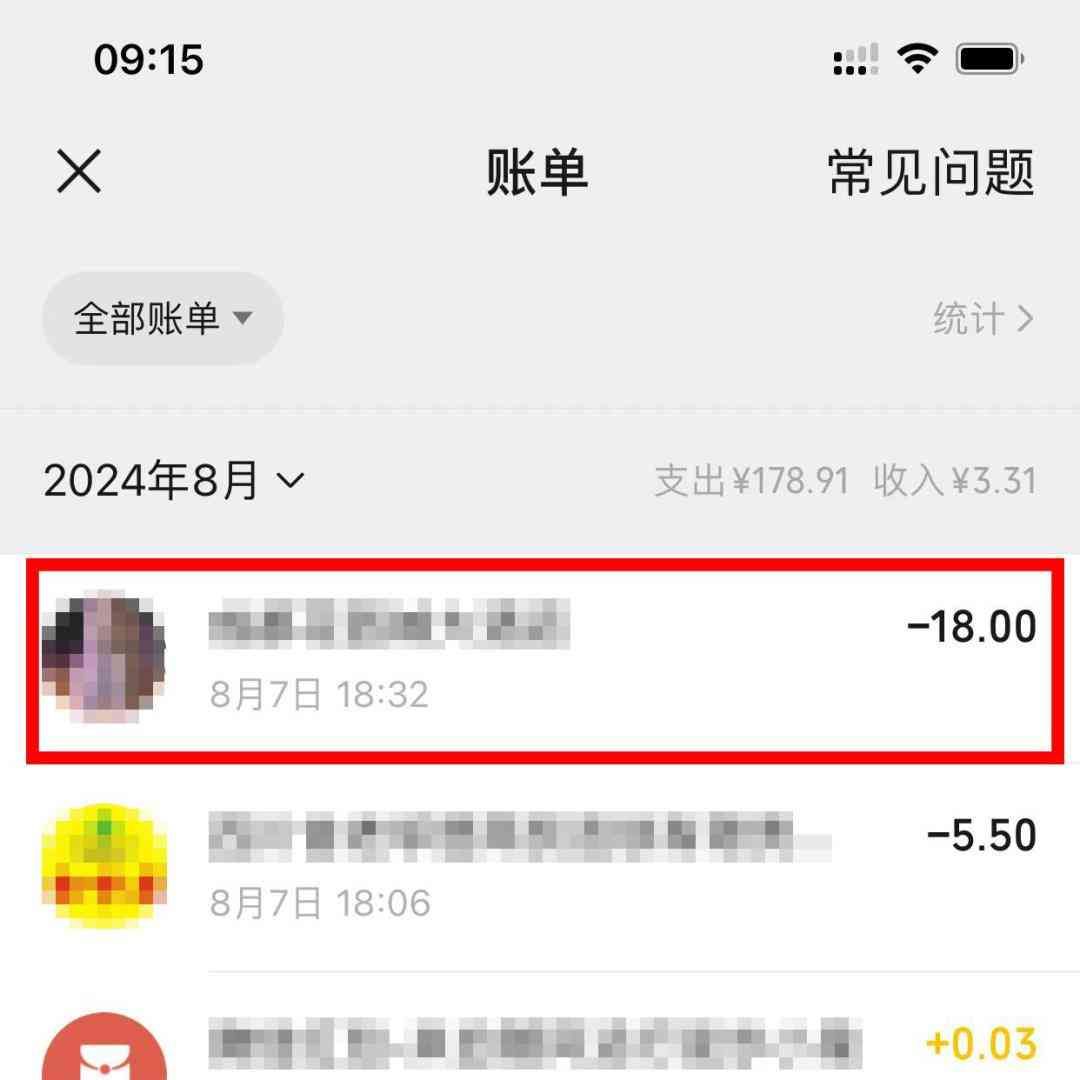Viewport: 1080px width, 1080px height.
Task: Open 常见问题 help page
Action: (930, 173)
